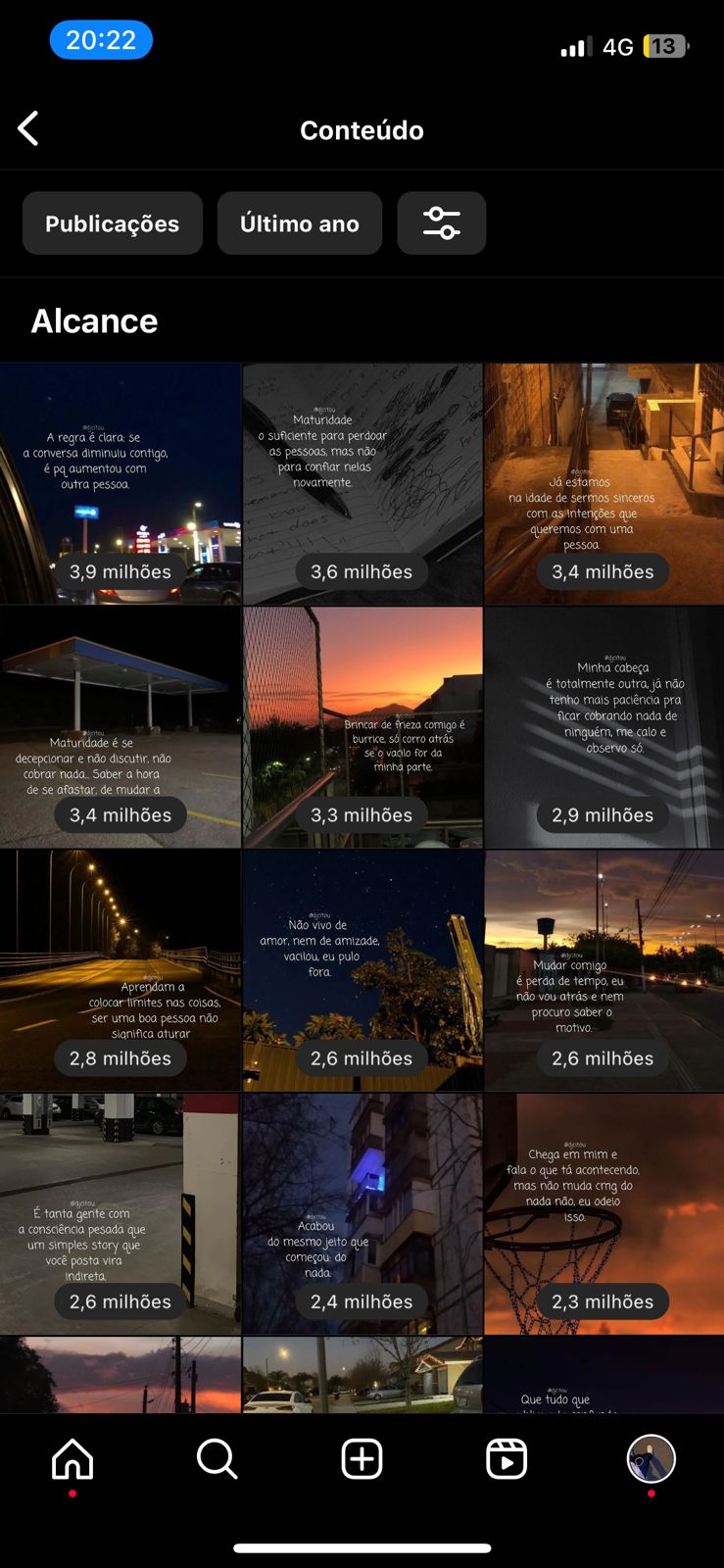View the post with 2,8 milhões reach
Viewport: 724px width, 1568px height.
pyautogui.click(x=120, y=970)
